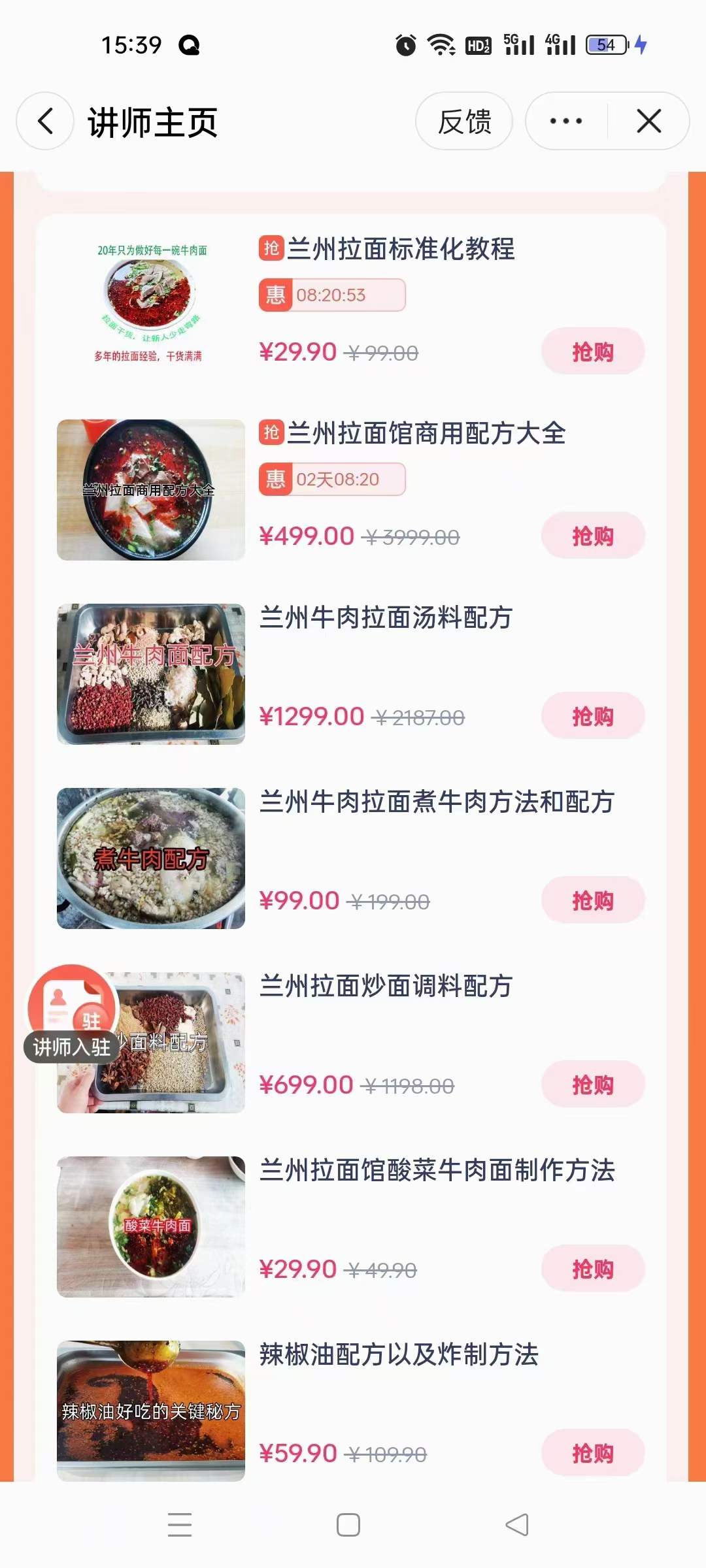Open the more options (...) menu
This screenshot has width=706, height=1568.
click(563, 122)
